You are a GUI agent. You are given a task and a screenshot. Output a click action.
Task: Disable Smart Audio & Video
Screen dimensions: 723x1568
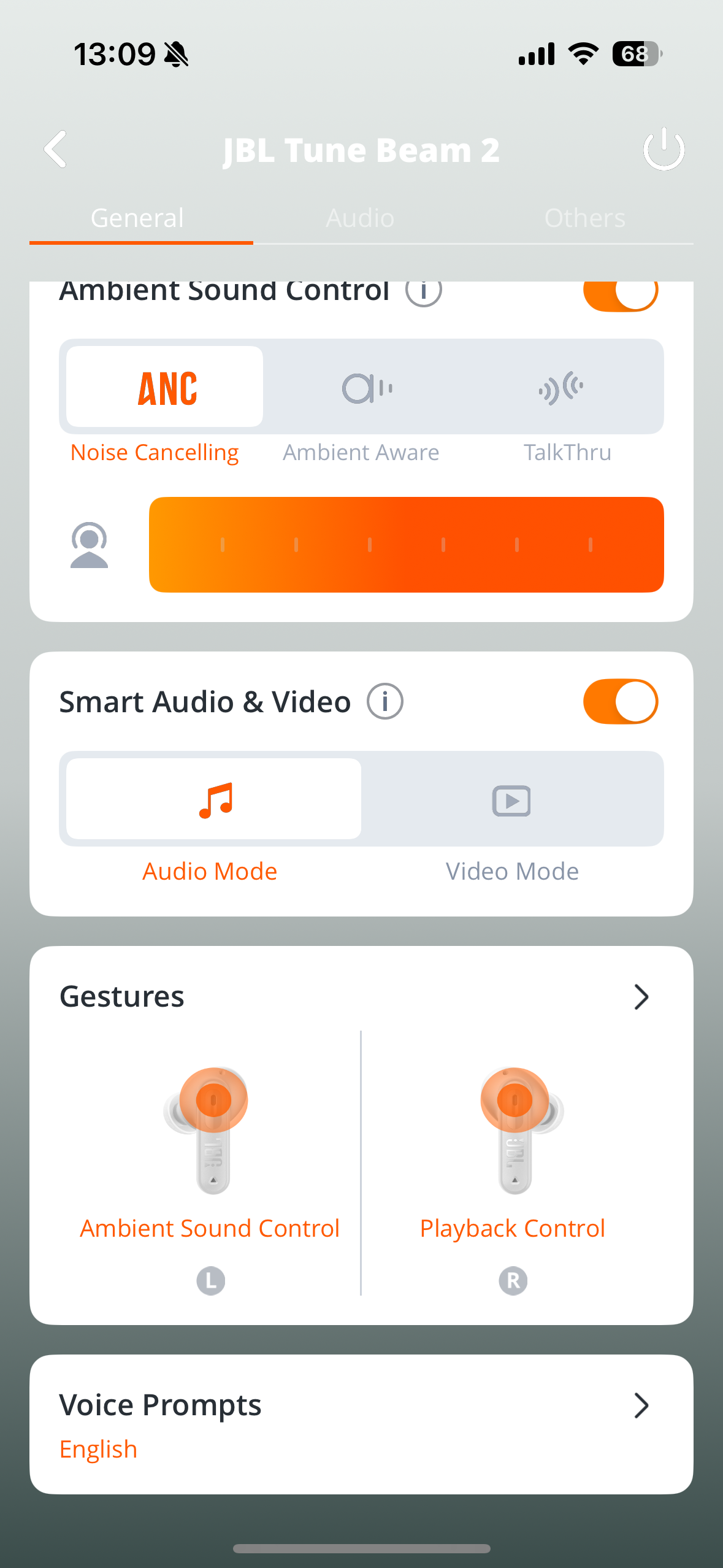(620, 701)
